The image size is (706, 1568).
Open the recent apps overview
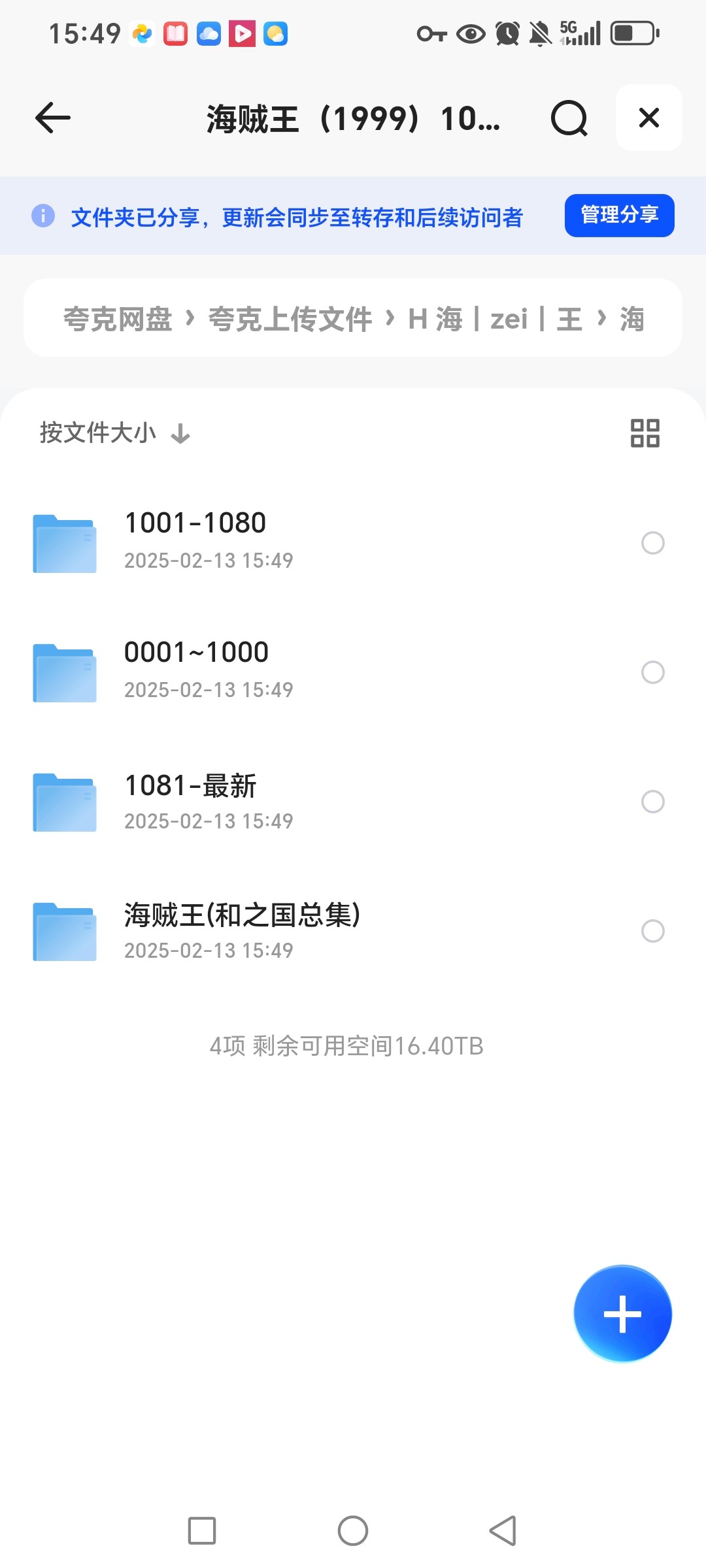(202, 1530)
